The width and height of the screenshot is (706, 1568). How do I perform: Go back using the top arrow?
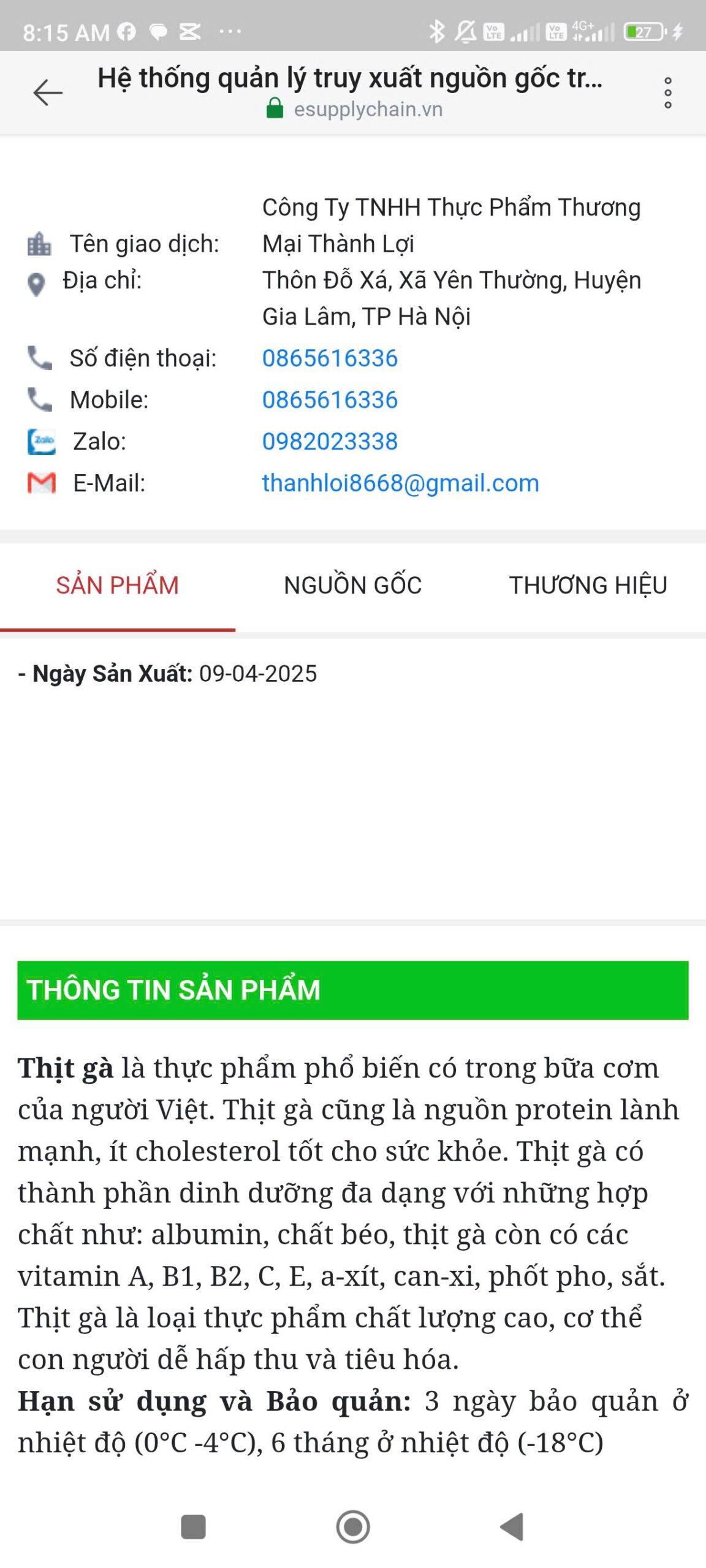[x=48, y=92]
